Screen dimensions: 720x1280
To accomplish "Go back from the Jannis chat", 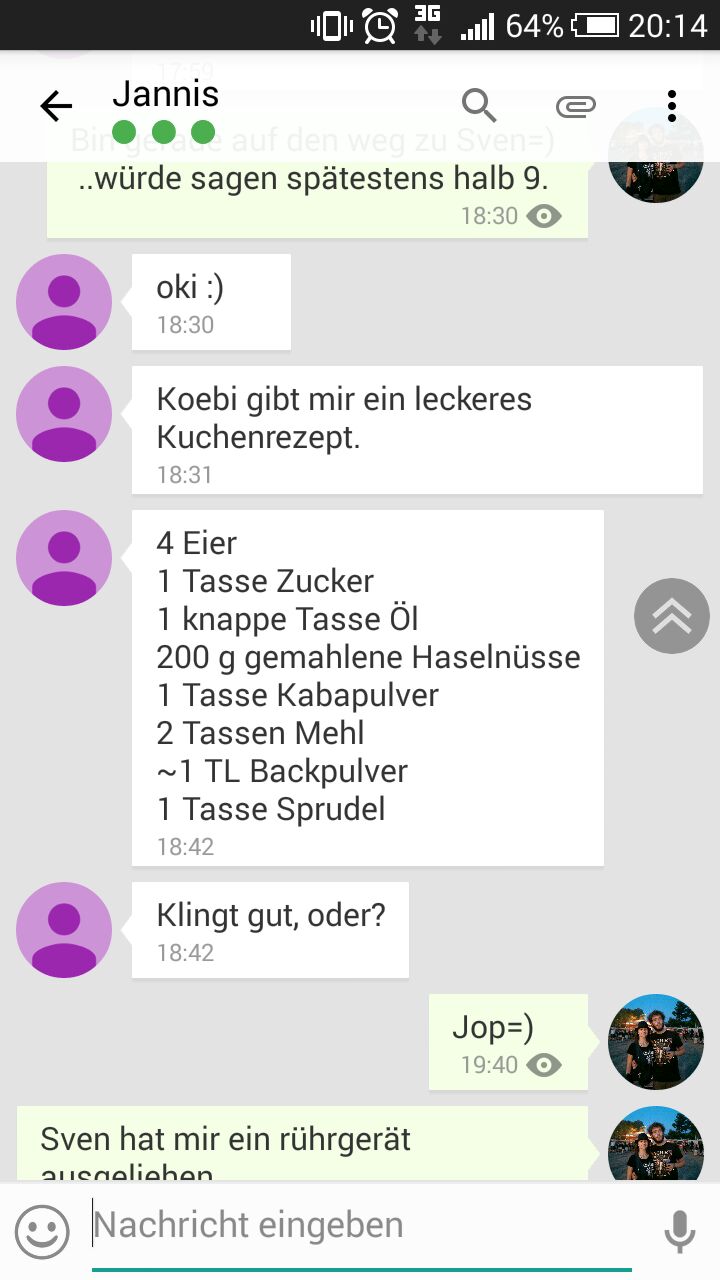I will click(56, 105).
